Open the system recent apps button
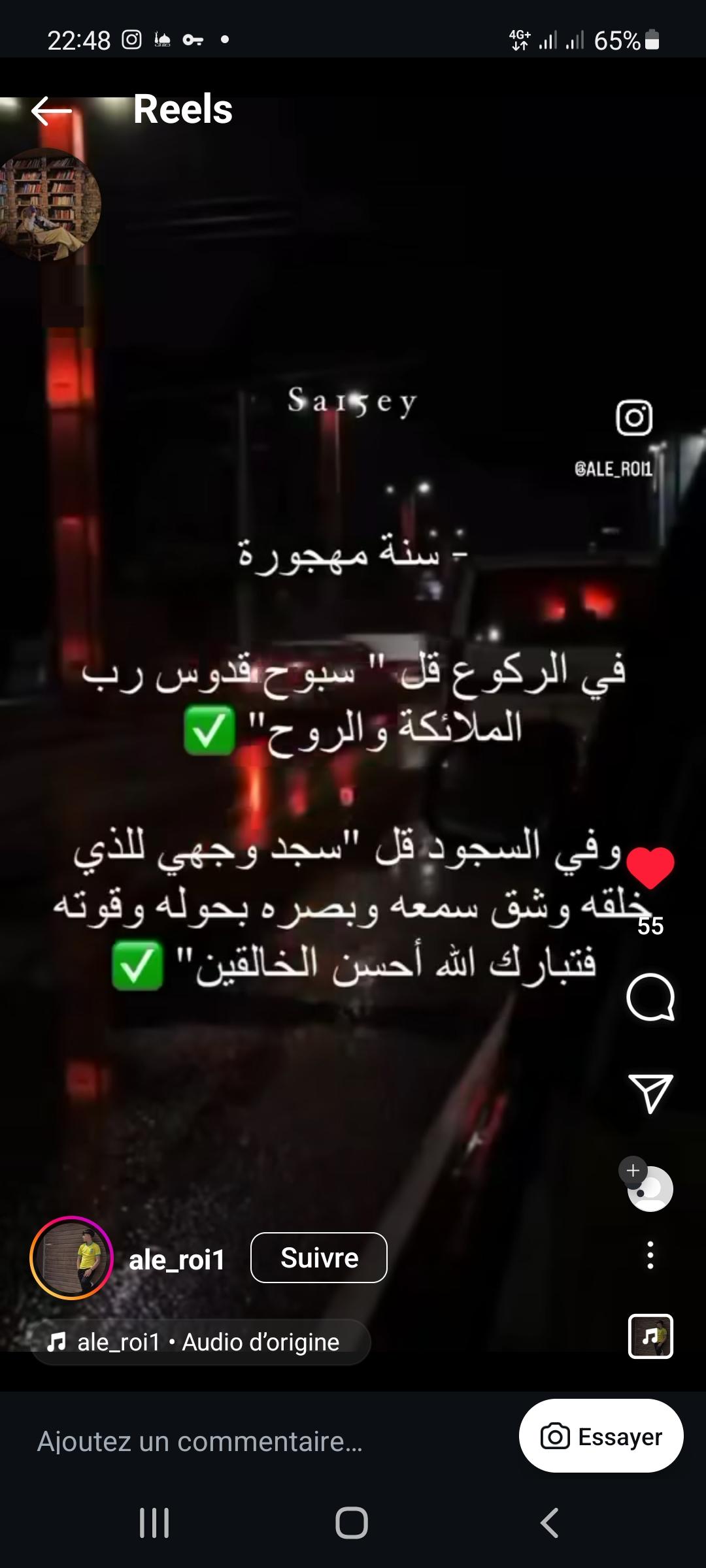 155,1523
